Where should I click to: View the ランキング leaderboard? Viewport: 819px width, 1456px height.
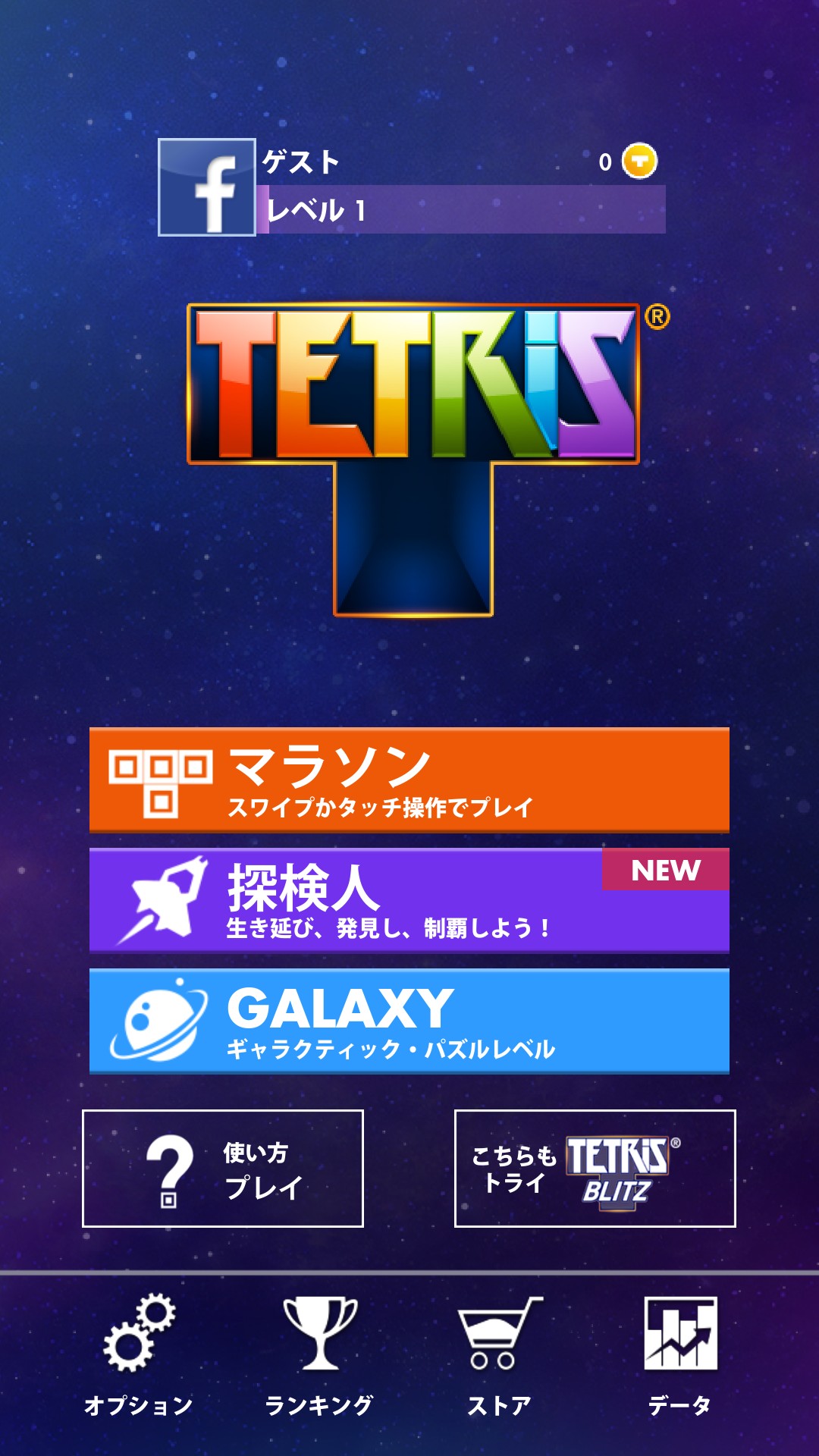(x=319, y=1354)
